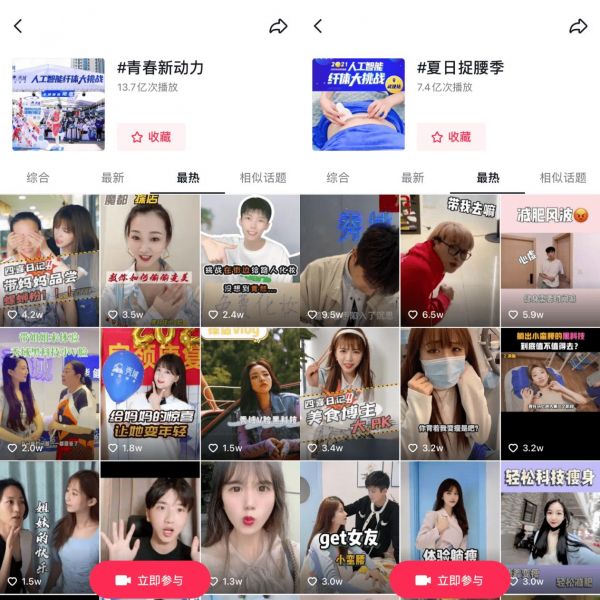Image resolution: width=600 pixels, height=600 pixels.
Task: Open #夏日捉腰季 topic cover image
Action: [x=358, y=104]
